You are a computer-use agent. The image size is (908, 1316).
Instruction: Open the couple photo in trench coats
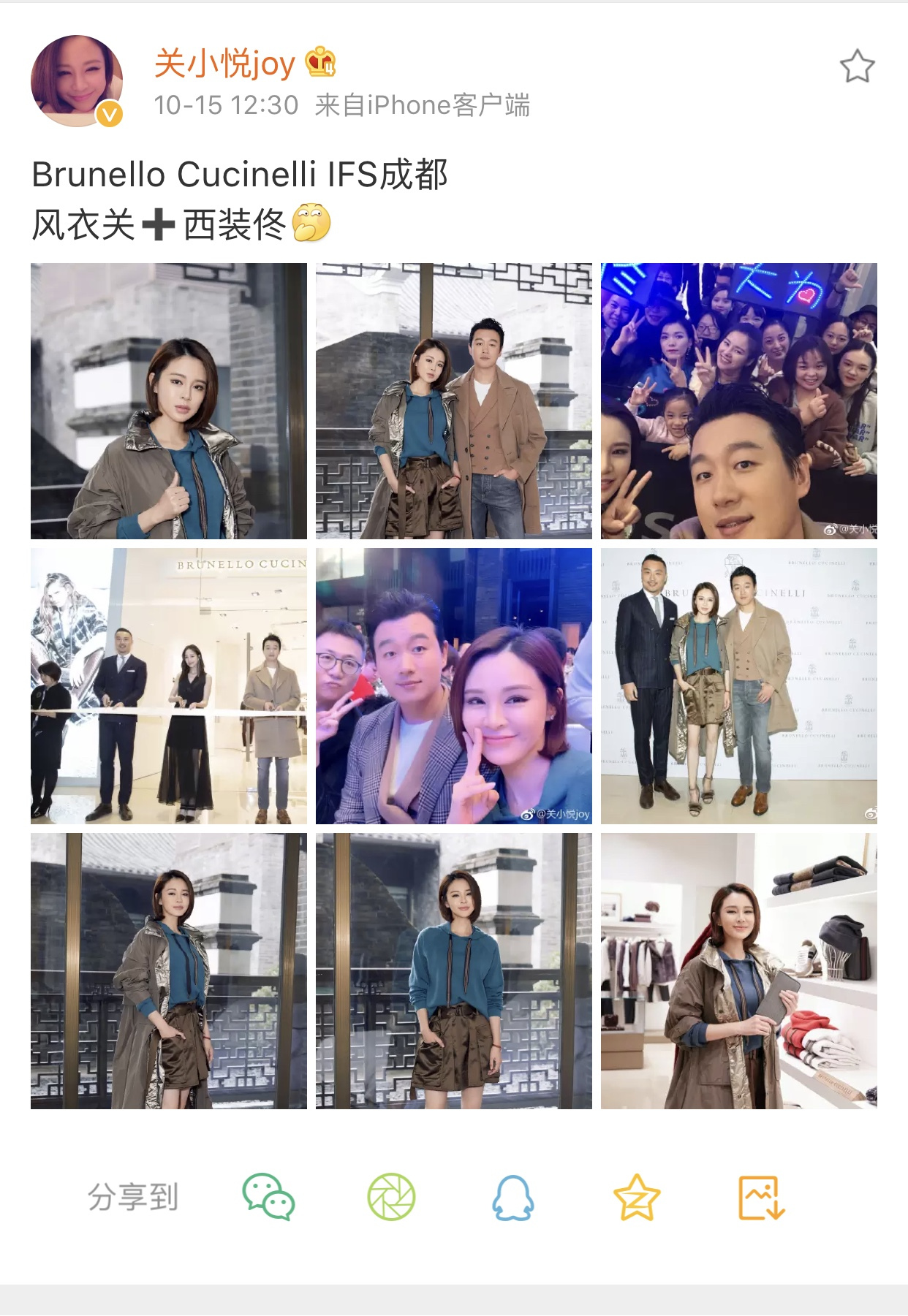[x=454, y=401]
